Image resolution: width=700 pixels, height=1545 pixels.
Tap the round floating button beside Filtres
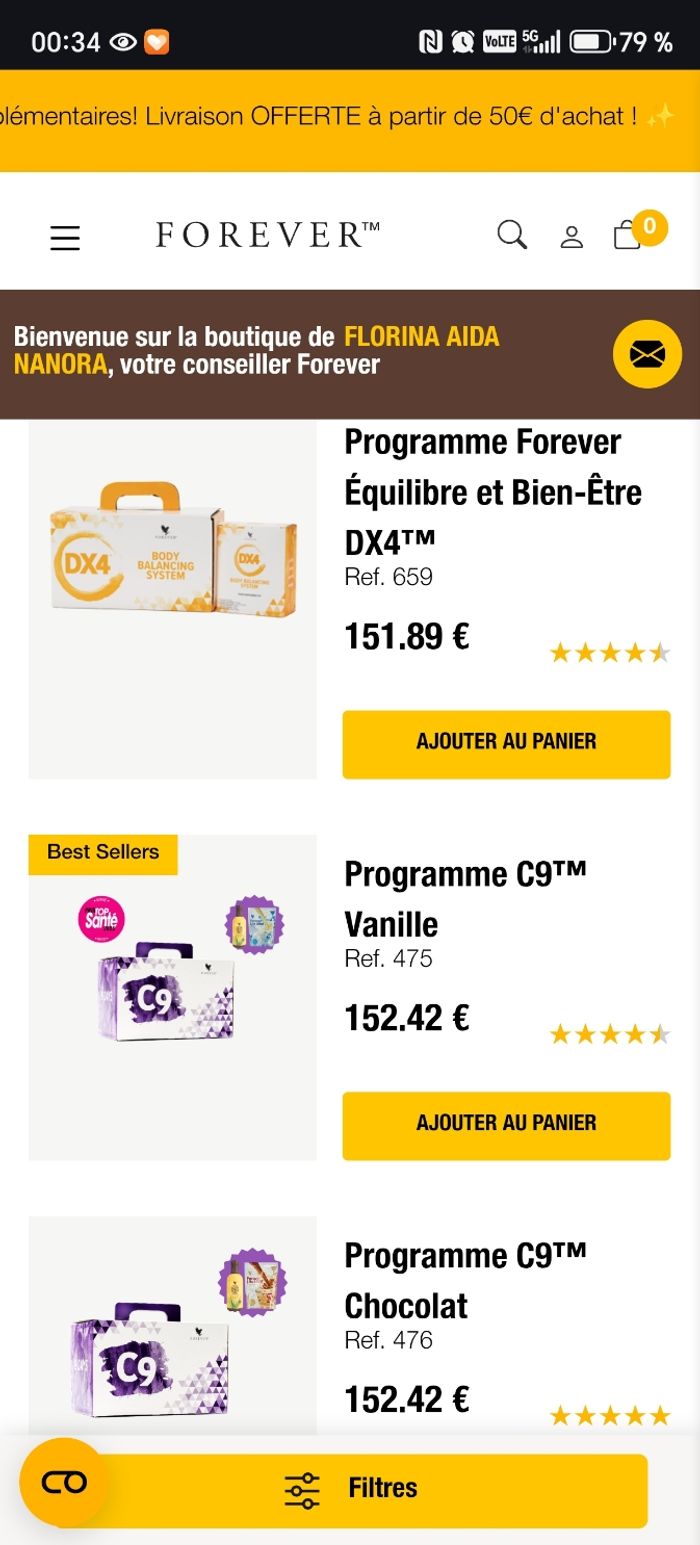63,1482
